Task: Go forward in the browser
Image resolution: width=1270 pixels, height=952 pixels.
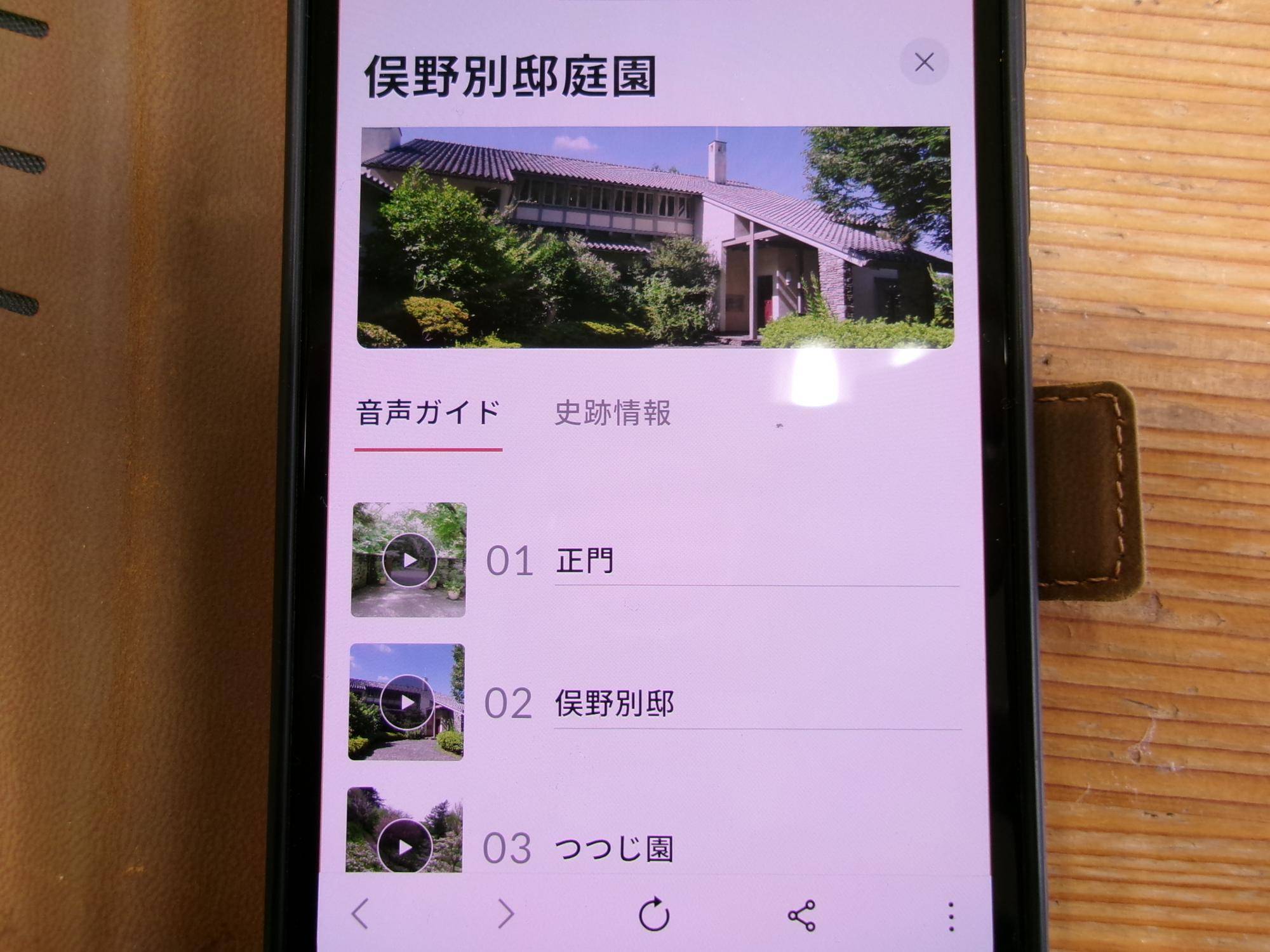Action: click(x=505, y=914)
